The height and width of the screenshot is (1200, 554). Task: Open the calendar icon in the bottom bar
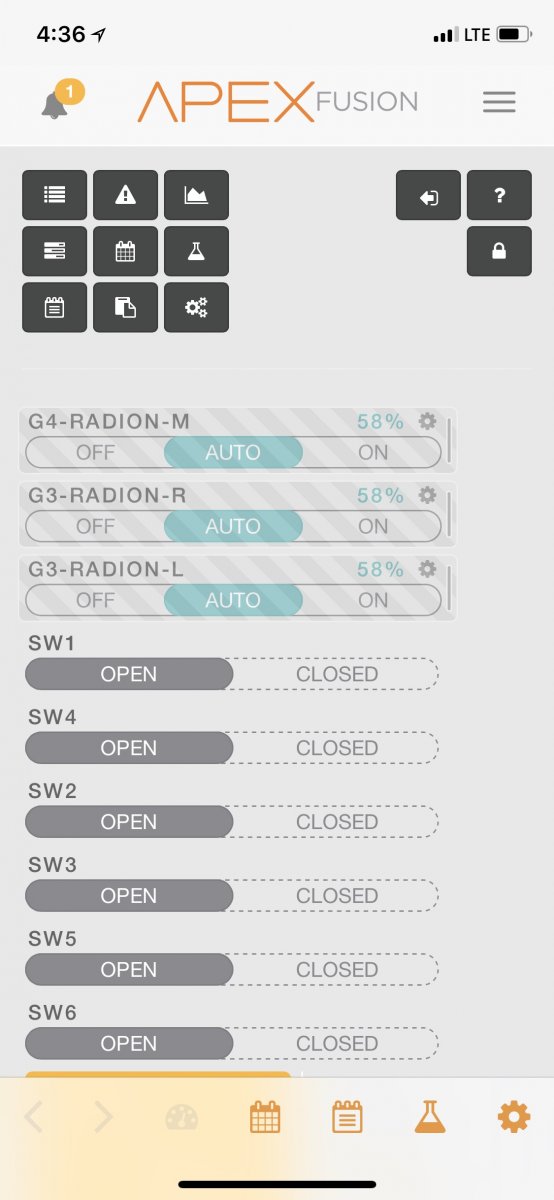pyautogui.click(x=265, y=1117)
